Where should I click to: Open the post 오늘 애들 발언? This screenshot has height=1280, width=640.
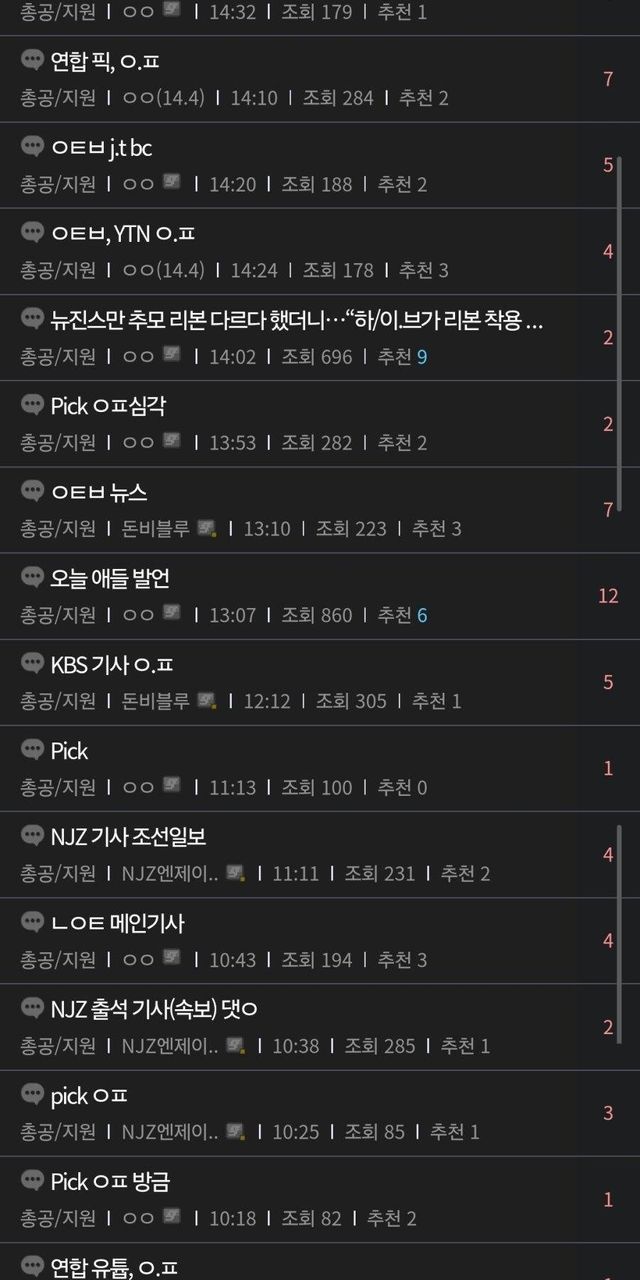[109, 578]
